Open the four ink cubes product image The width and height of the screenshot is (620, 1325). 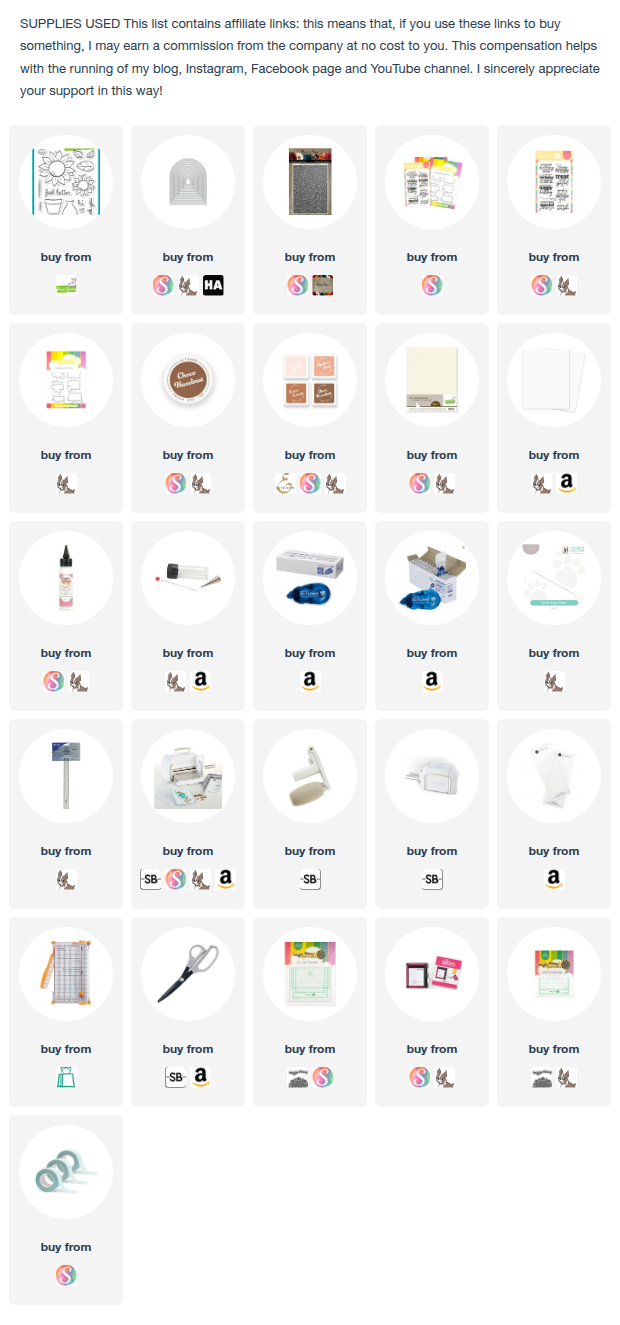[310, 380]
